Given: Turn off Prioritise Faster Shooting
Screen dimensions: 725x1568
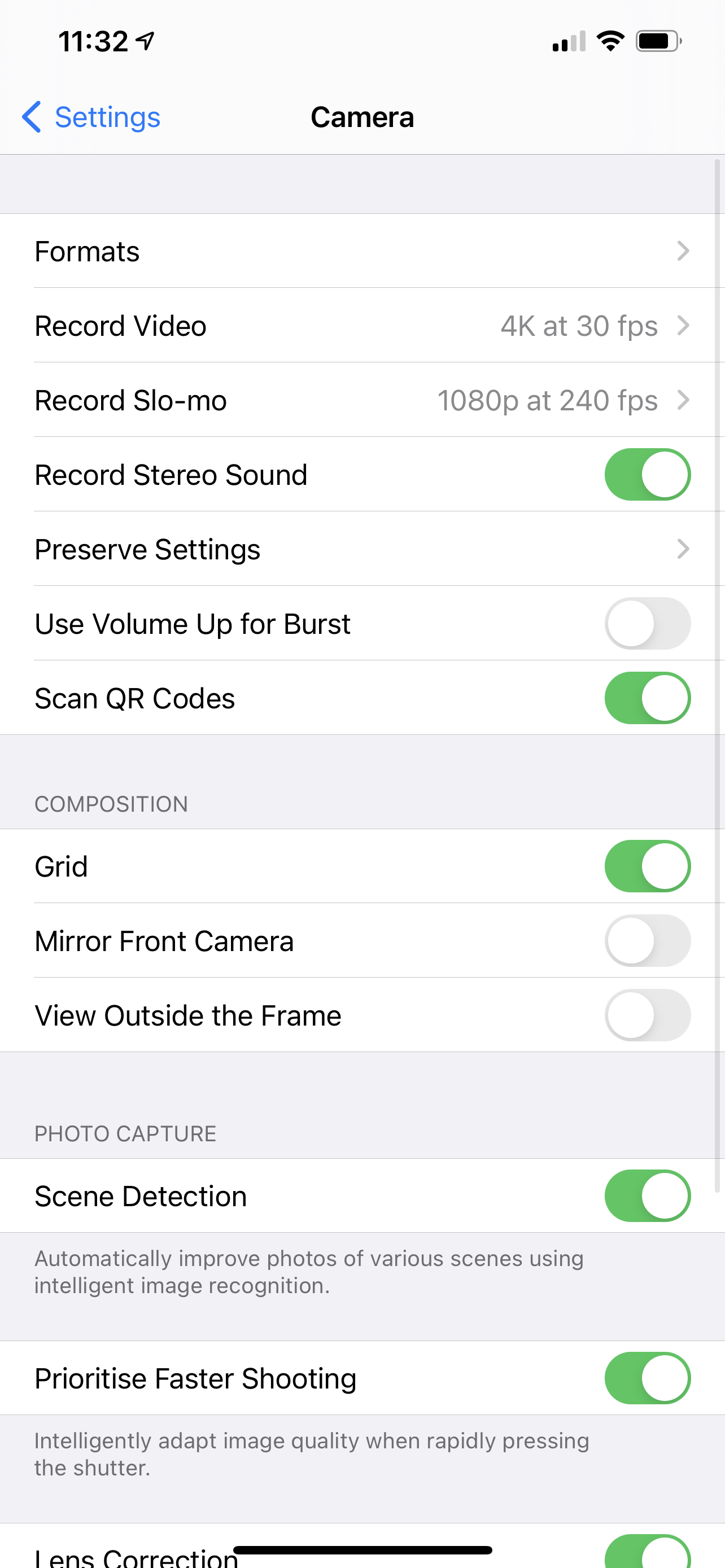Looking at the screenshot, I should coord(647,1378).
